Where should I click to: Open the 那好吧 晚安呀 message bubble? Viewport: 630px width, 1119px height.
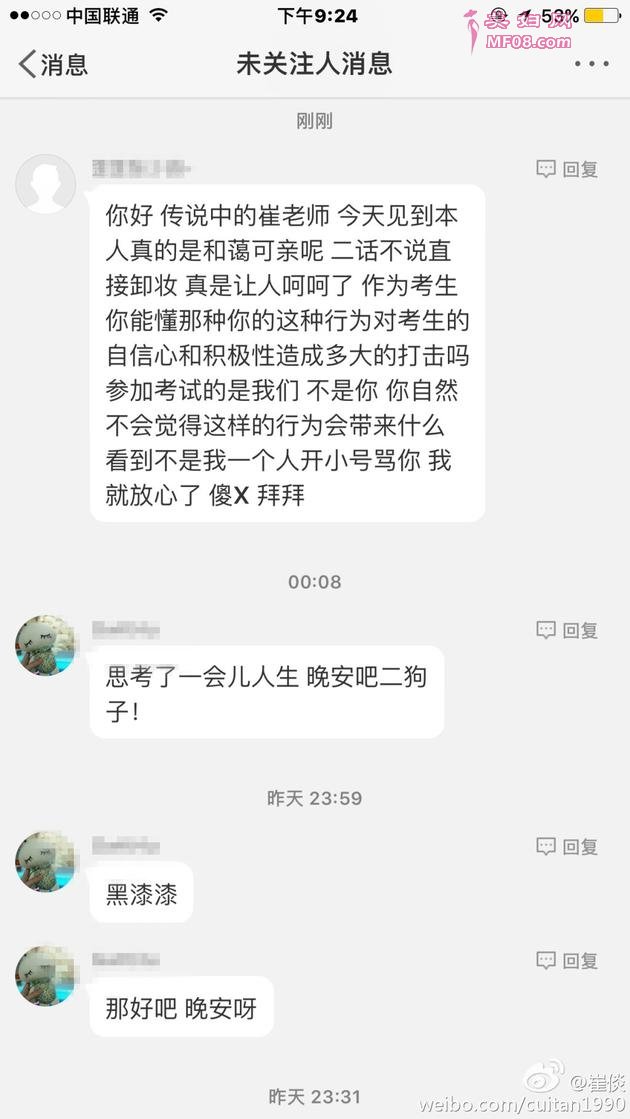[181, 1008]
